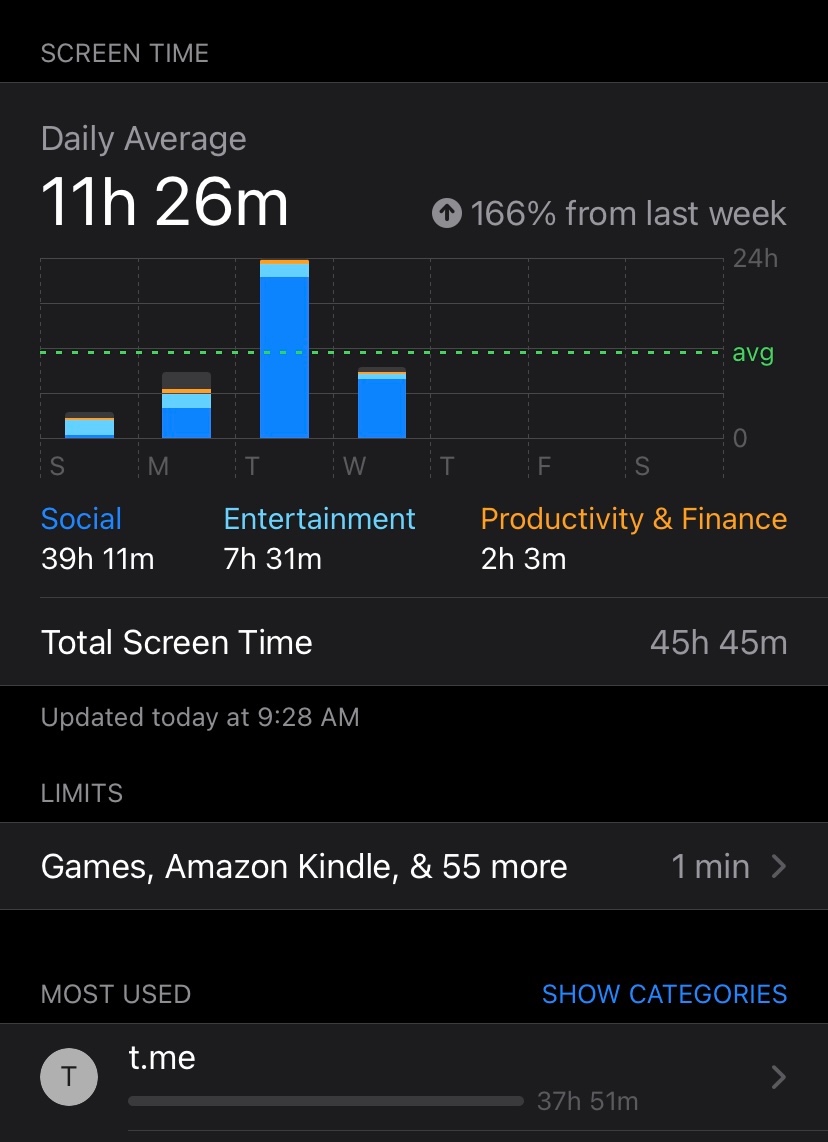828x1142 pixels.
Task: Open the Games, Amazon Kindle limits row
Action: tap(413, 866)
